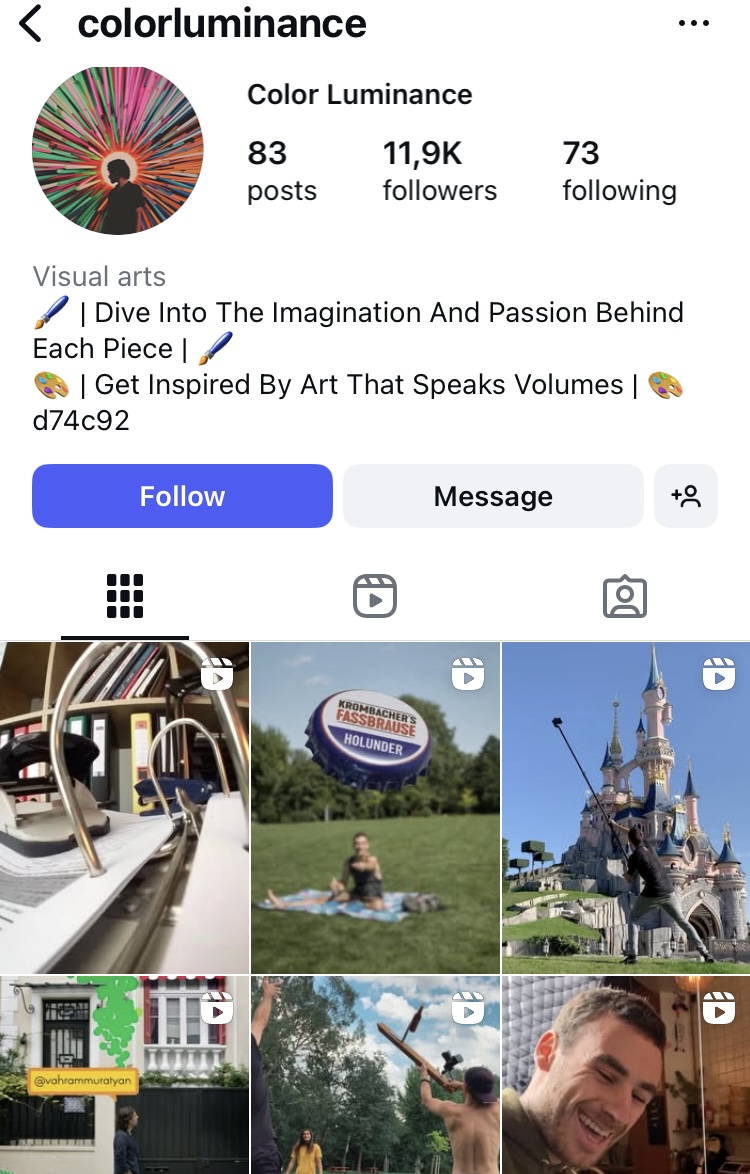Open the Tagged posts tab

[x=624, y=595]
